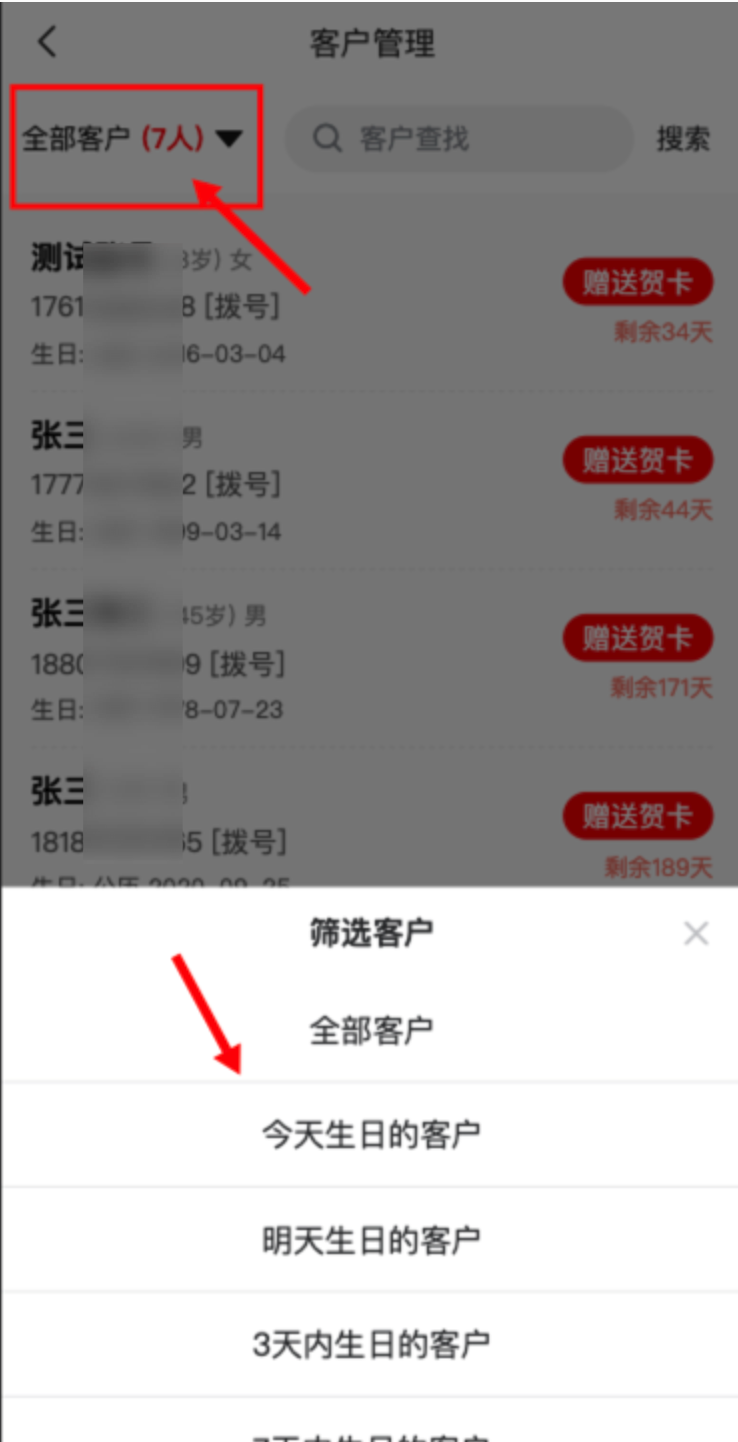
Task: Send greeting card to customer with 剩余44天
Action: (x=637, y=460)
